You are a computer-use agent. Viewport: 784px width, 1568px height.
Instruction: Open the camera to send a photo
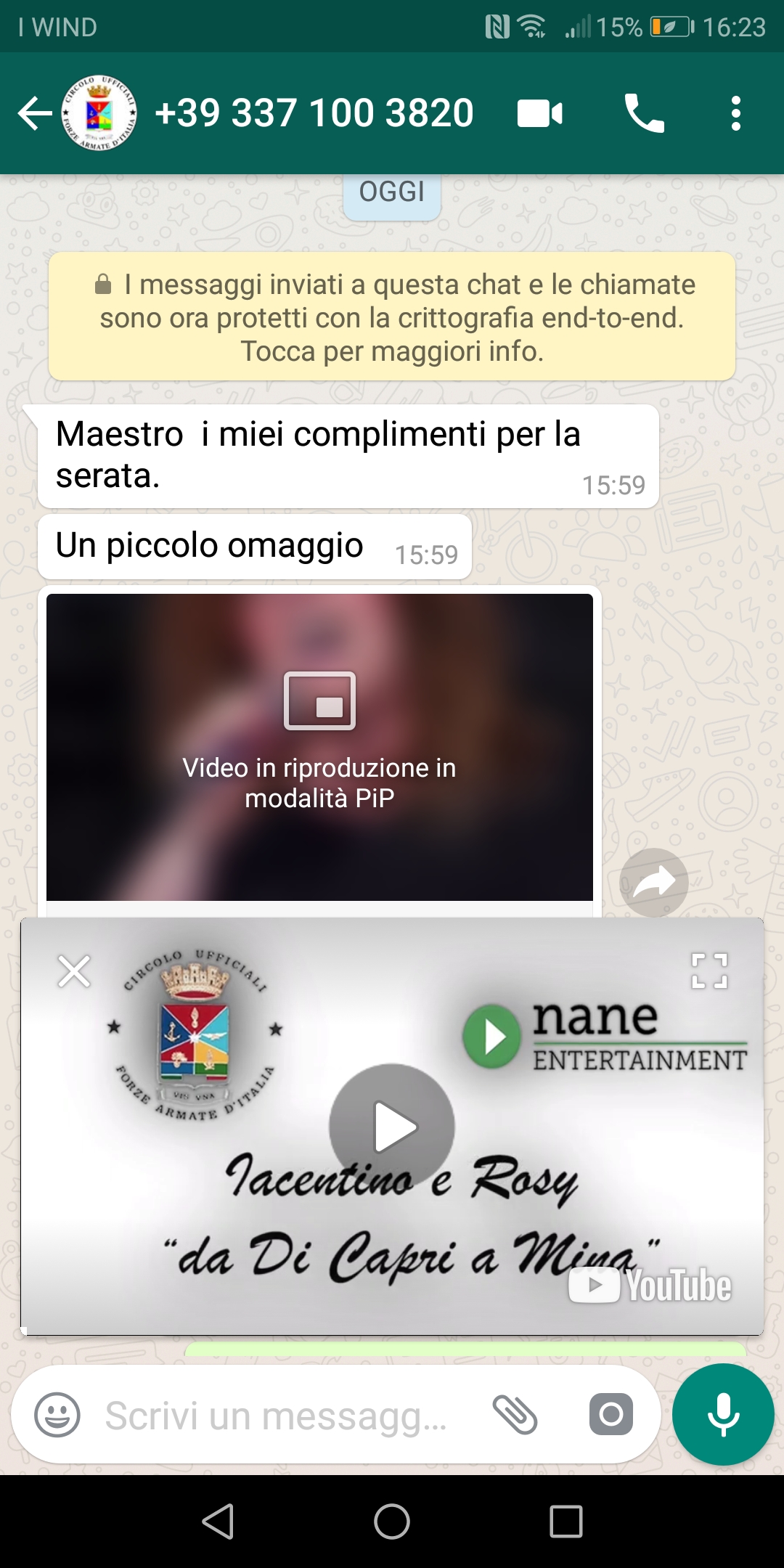611,1414
